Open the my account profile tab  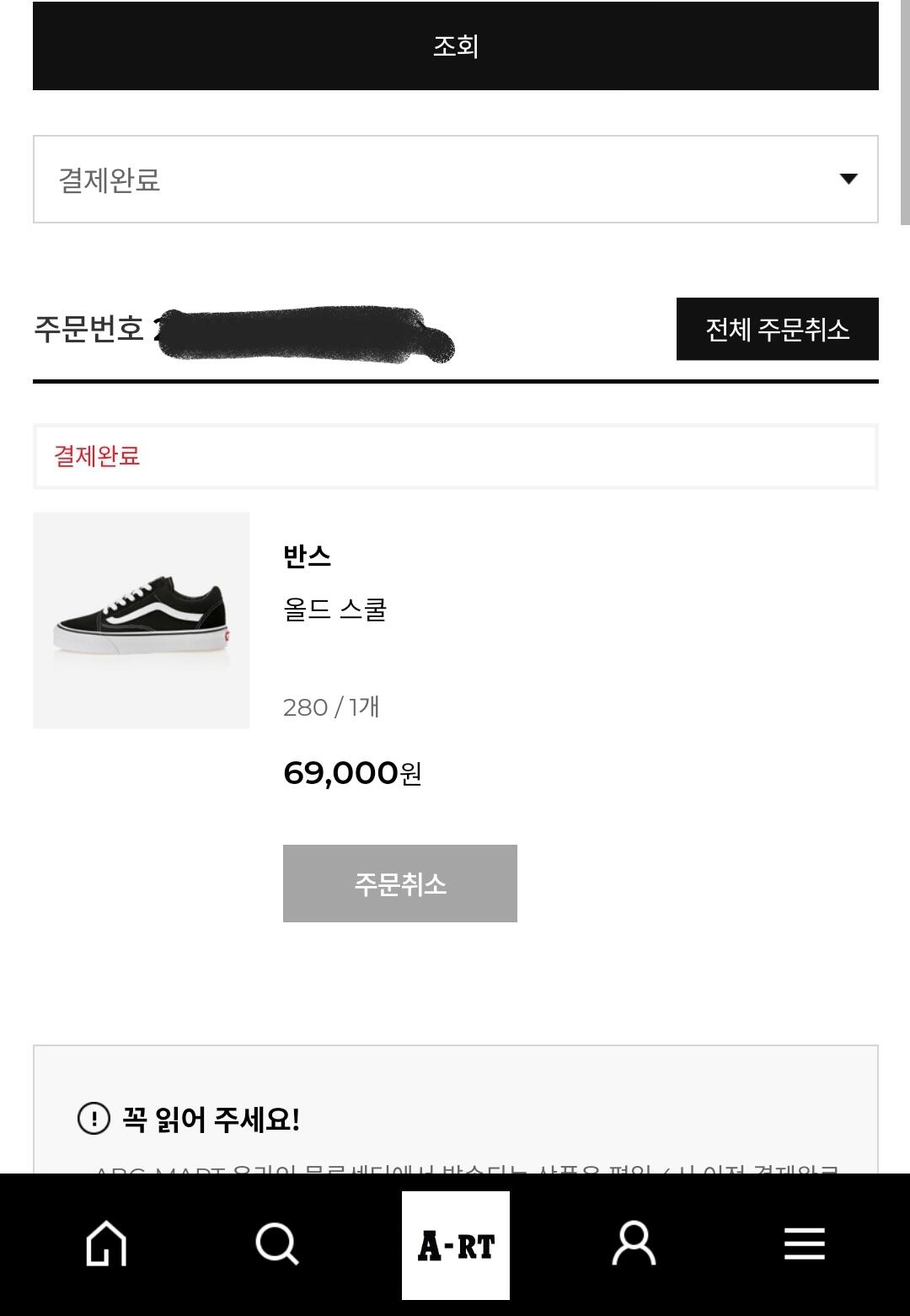click(634, 1243)
